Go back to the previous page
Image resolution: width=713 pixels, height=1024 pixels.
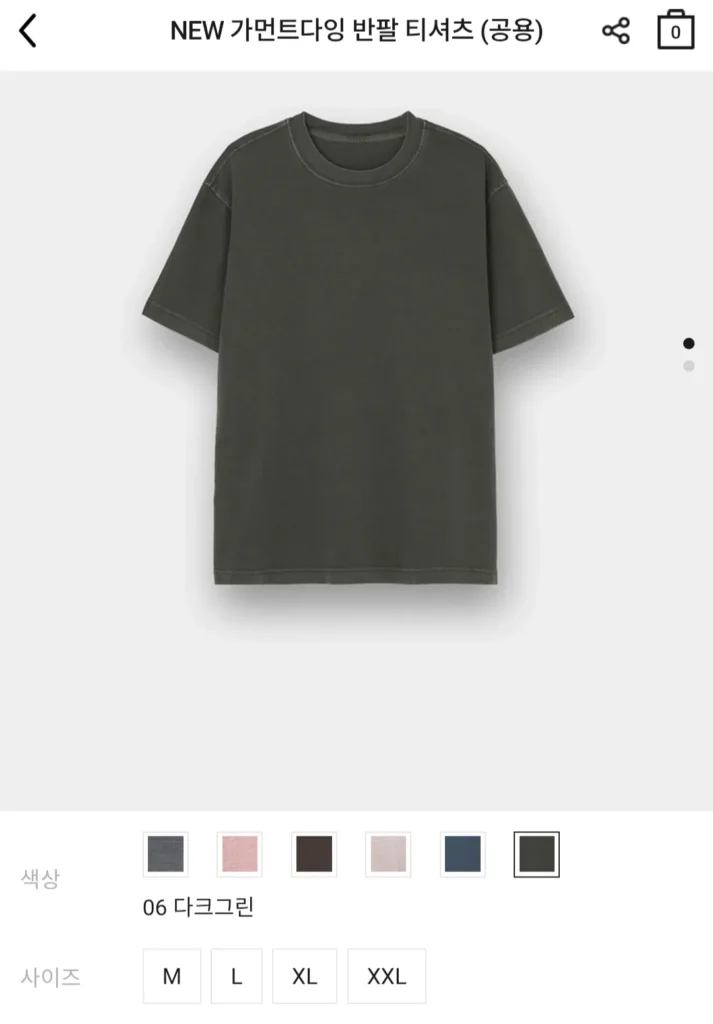coord(28,31)
